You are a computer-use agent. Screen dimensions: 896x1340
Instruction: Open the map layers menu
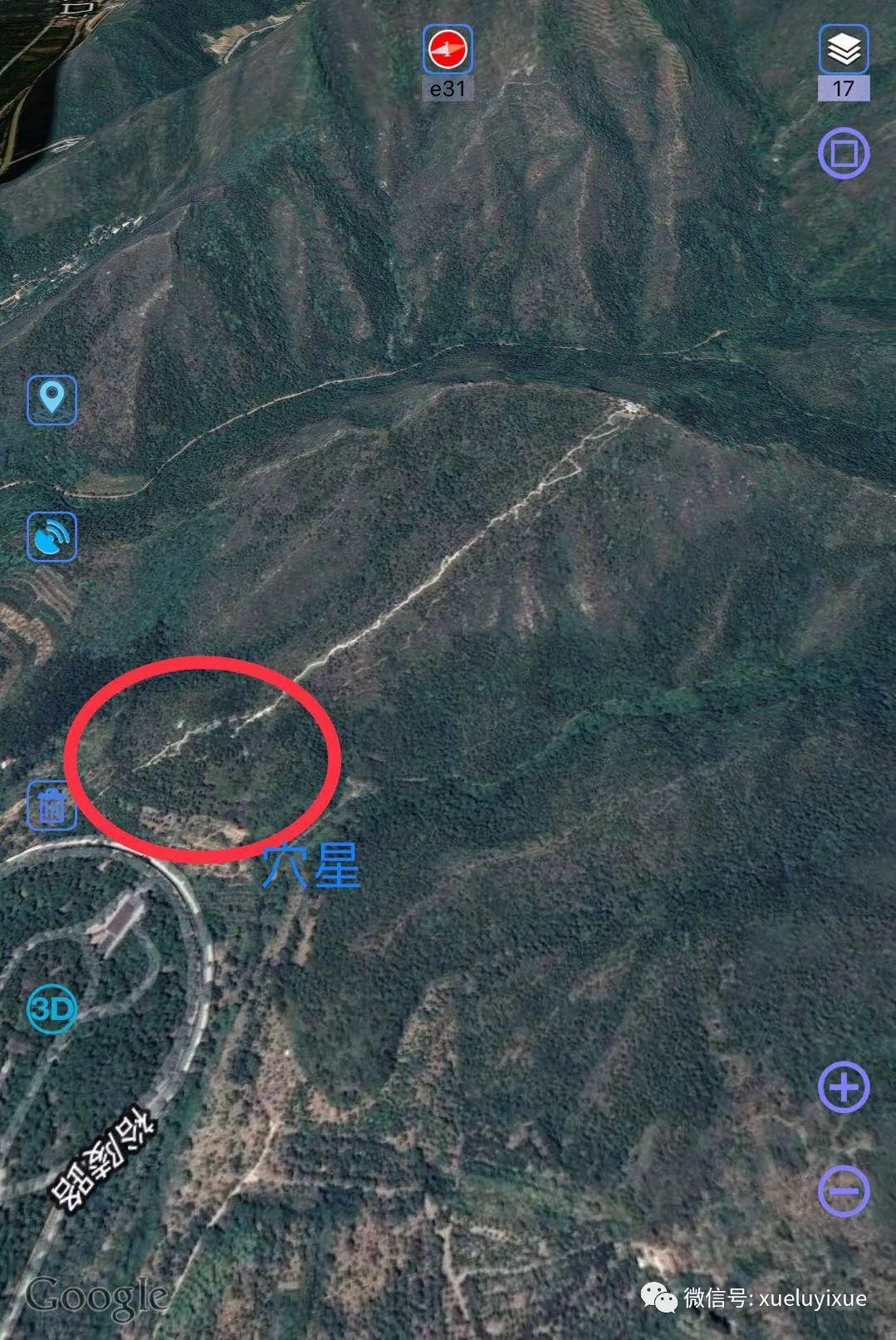coord(844,51)
